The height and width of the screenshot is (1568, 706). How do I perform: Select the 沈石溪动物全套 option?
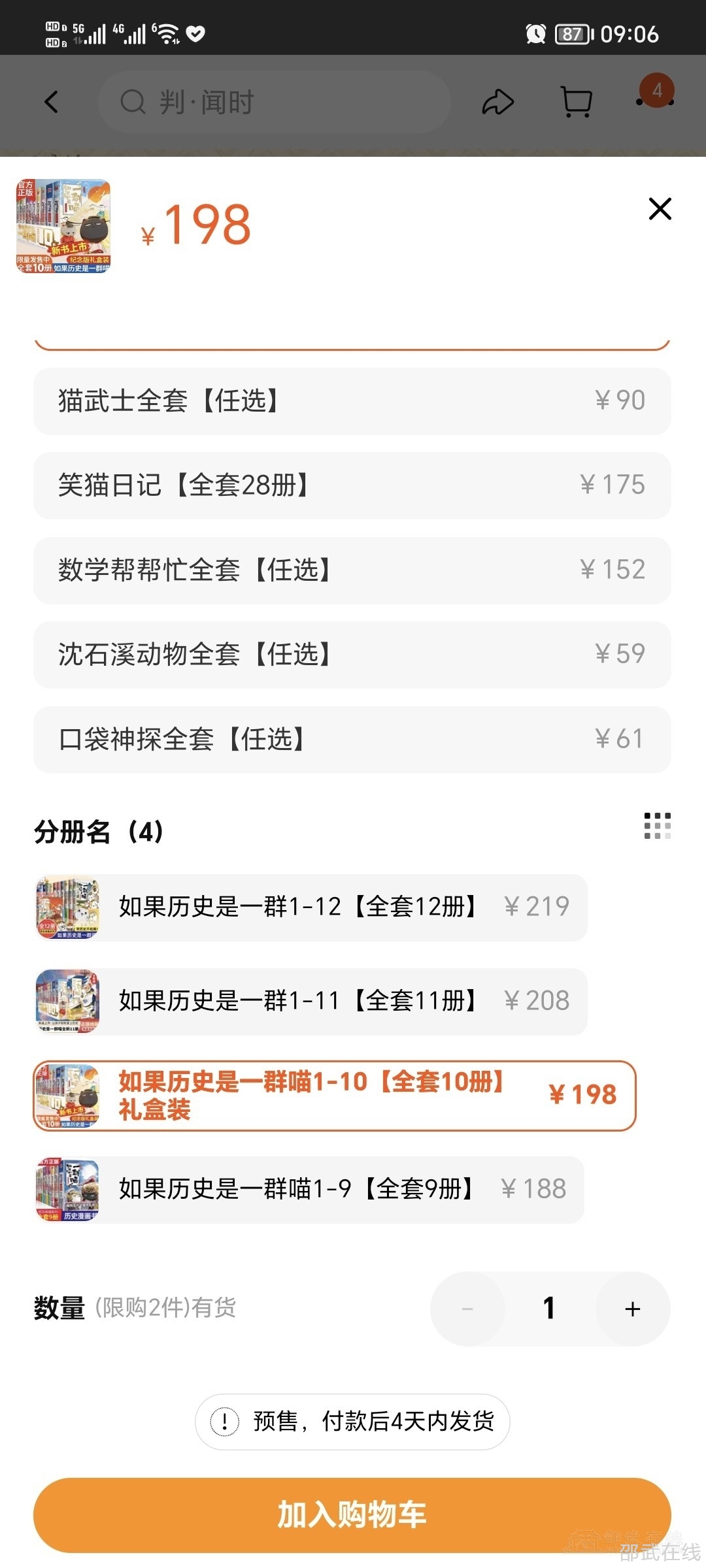click(x=353, y=655)
